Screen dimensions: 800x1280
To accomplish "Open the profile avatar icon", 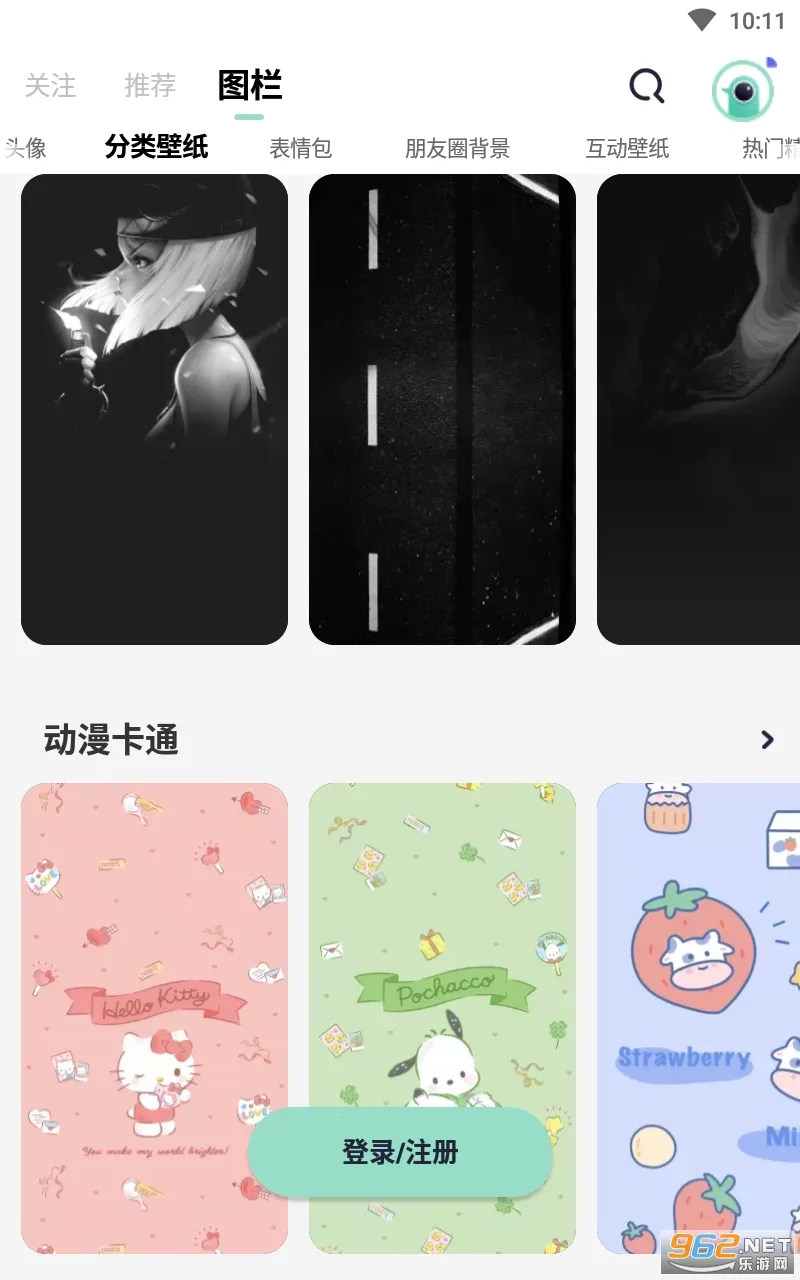I will [742, 90].
